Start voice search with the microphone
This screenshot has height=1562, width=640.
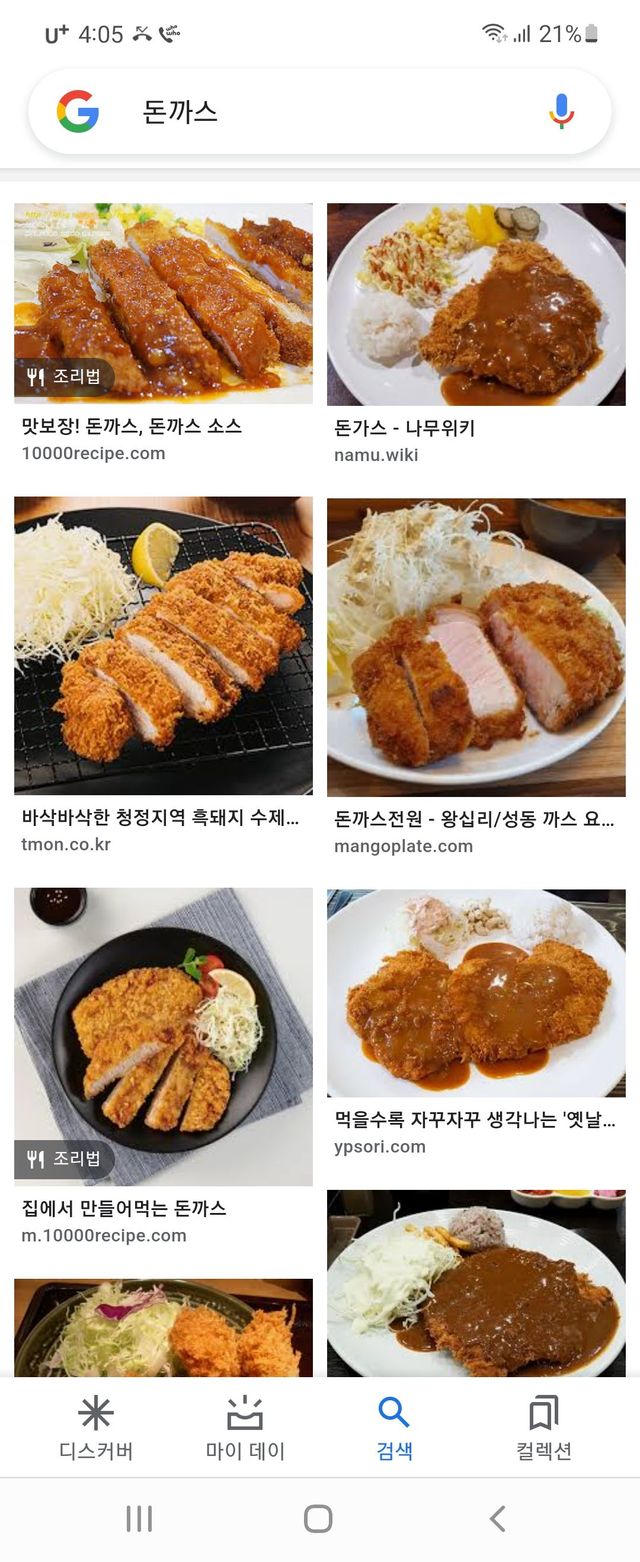coord(562,112)
